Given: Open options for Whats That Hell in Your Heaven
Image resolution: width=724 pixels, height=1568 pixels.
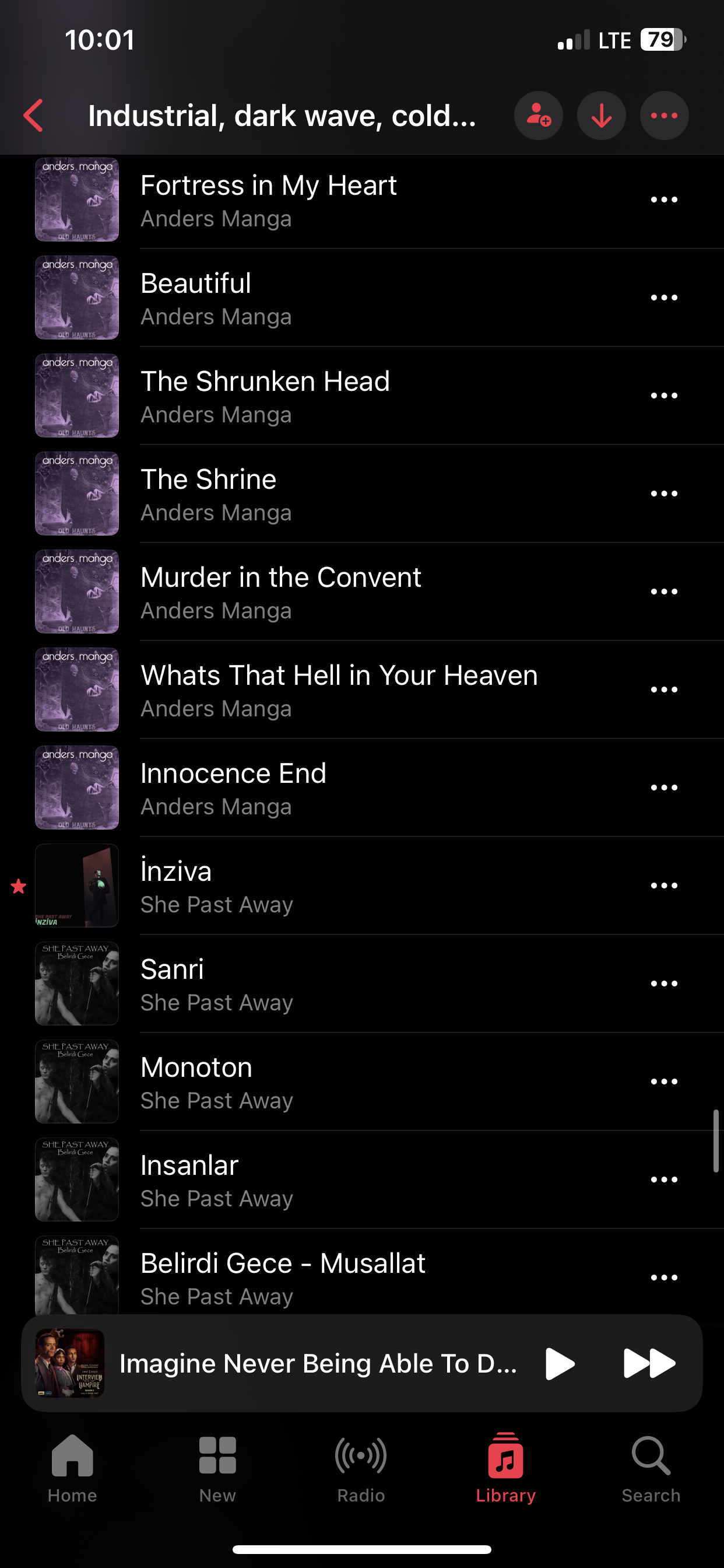Looking at the screenshot, I should click(x=664, y=689).
